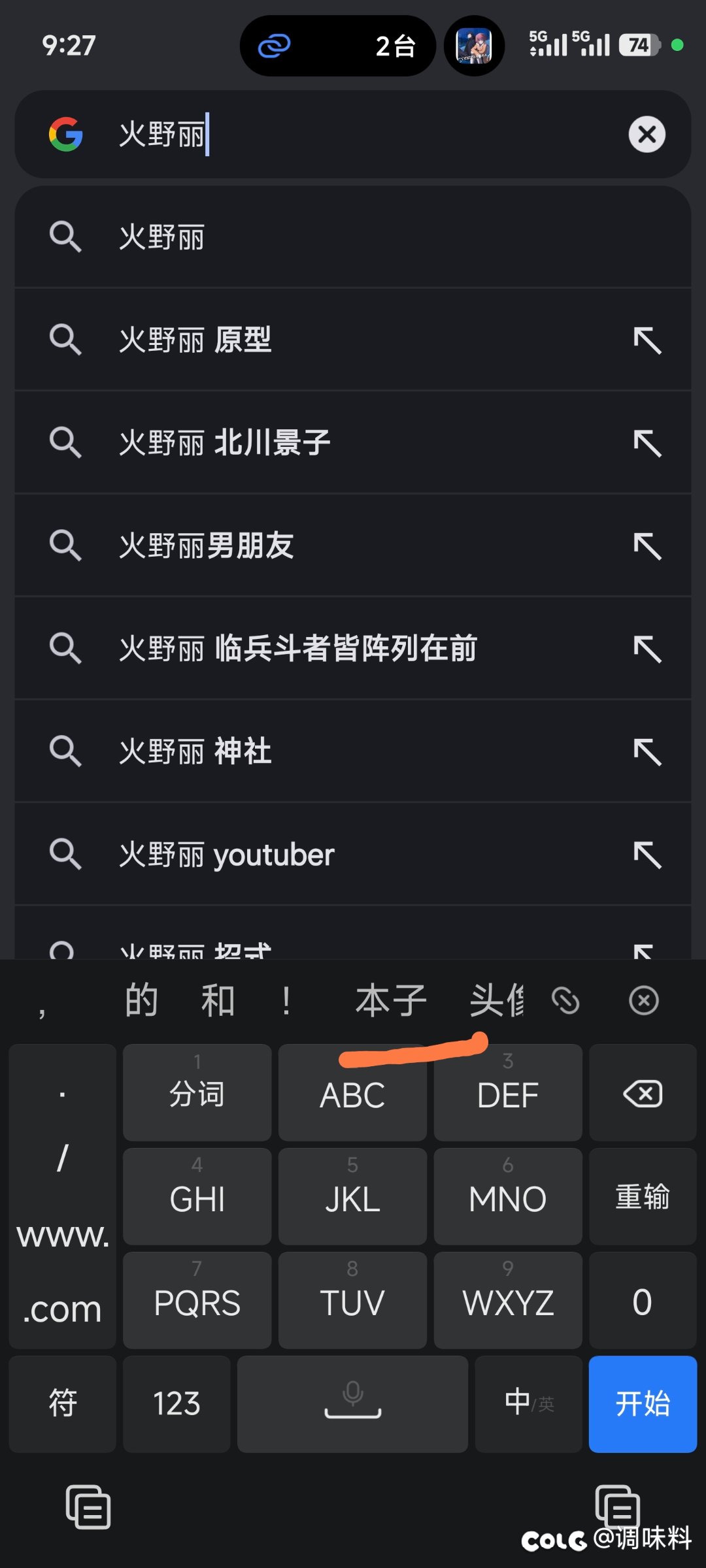706x1568 pixels.
Task: Switch input to English with the 中/英 key
Action: click(528, 1405)
